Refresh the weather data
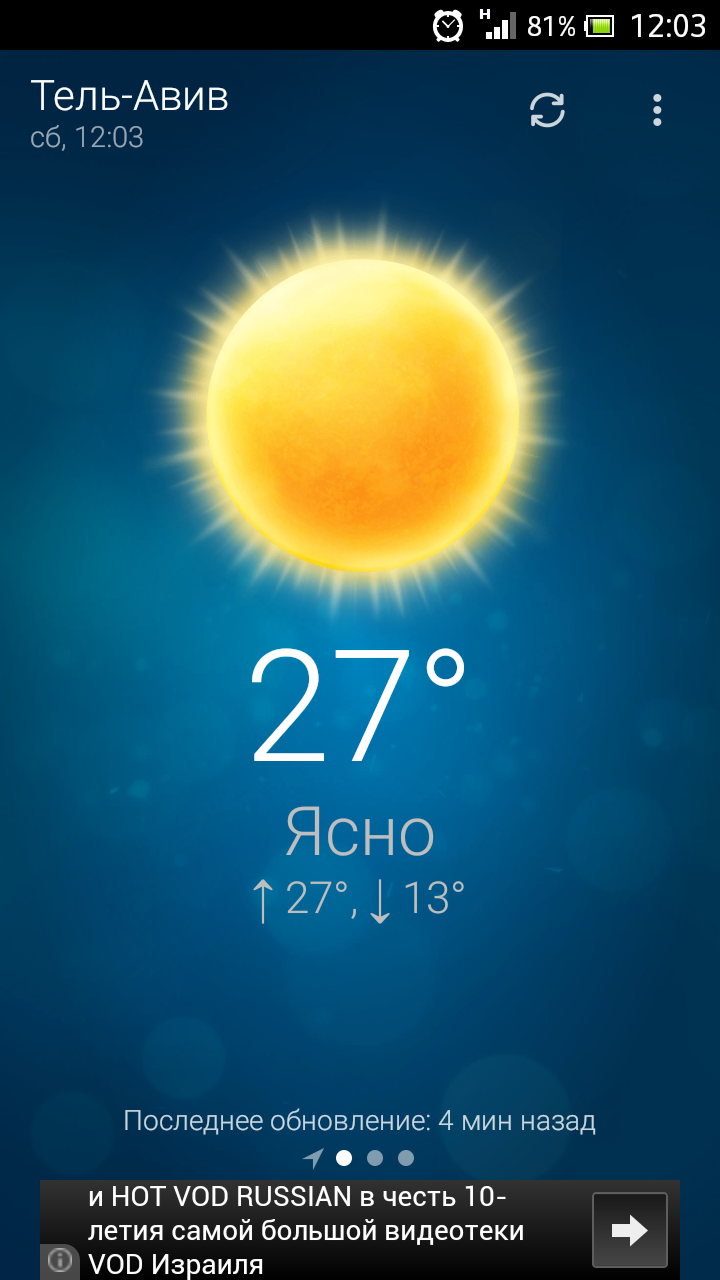The height and width of the screenshot is (1280, 720). pos(547,110)
